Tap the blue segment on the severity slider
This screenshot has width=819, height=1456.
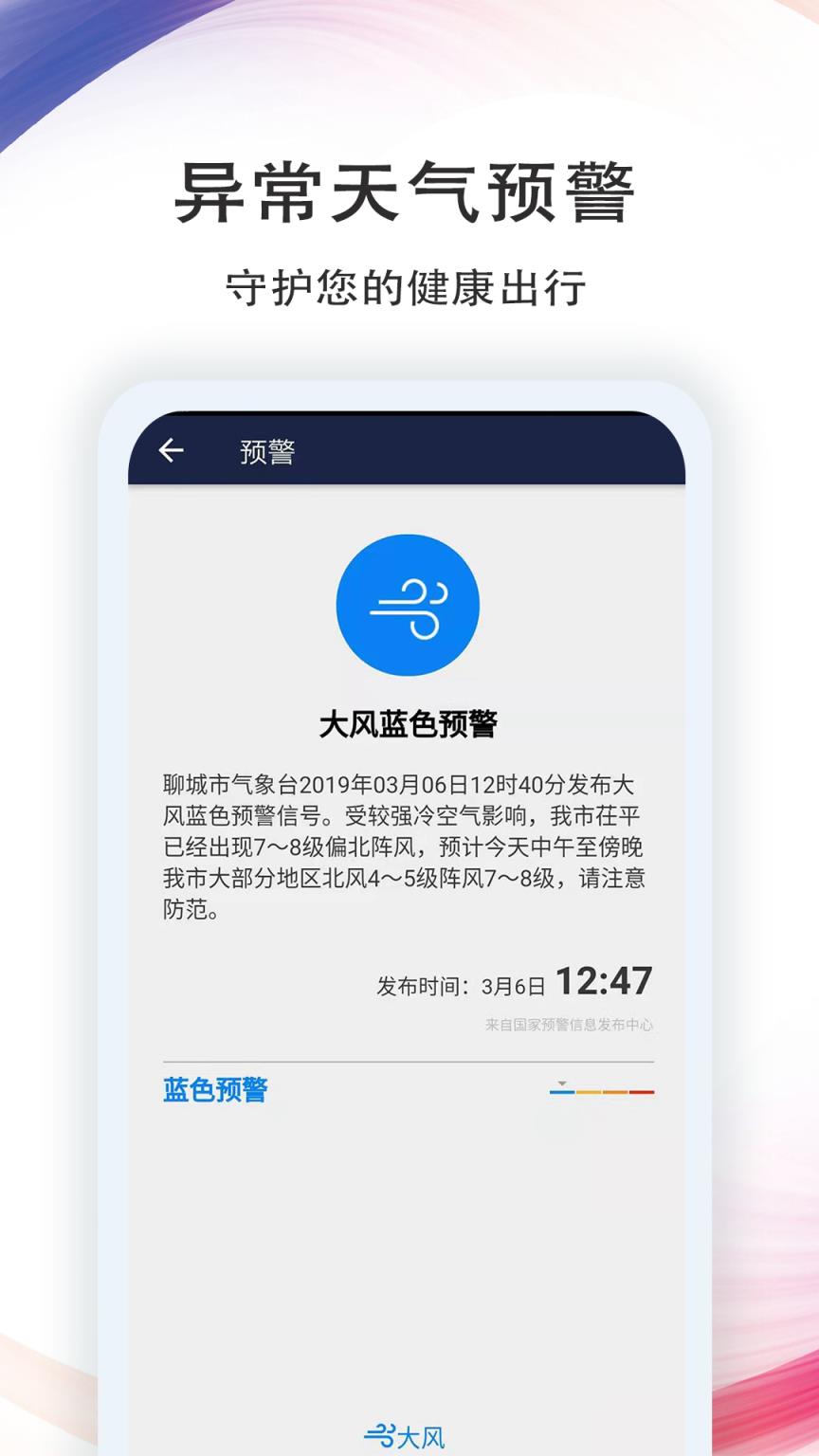tap(563, 1092)
